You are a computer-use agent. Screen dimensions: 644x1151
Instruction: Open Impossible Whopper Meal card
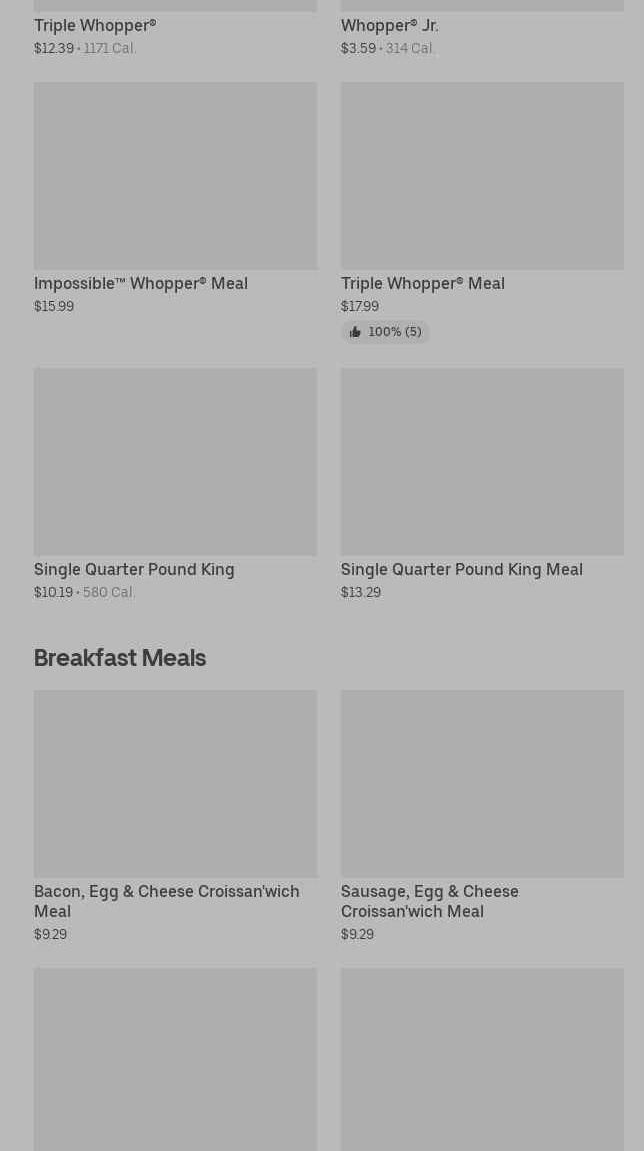click(175, 198)
